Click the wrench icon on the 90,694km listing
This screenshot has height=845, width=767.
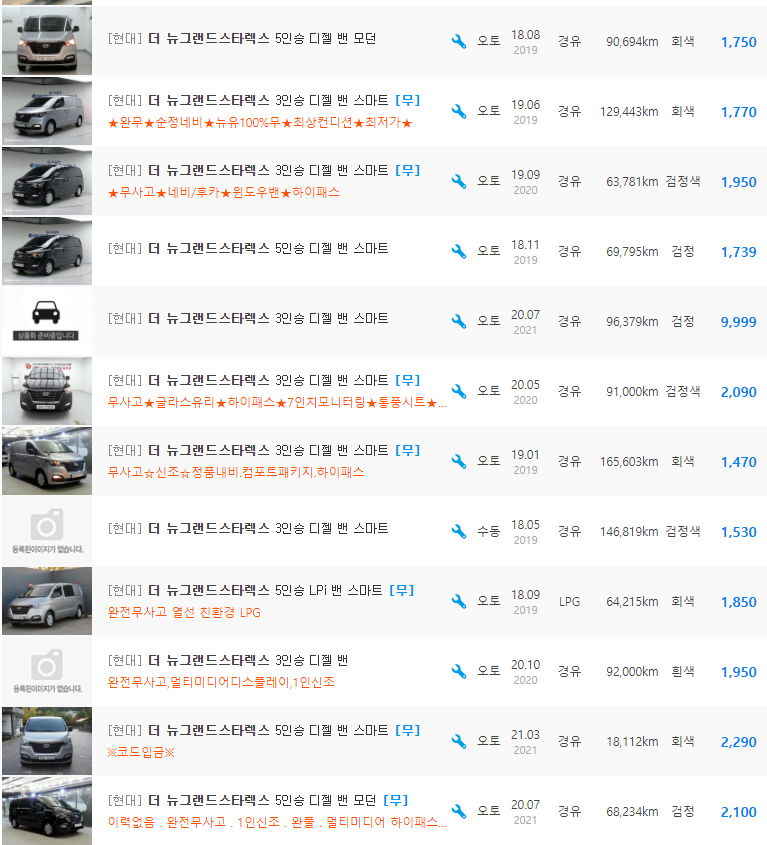(458, 41)
